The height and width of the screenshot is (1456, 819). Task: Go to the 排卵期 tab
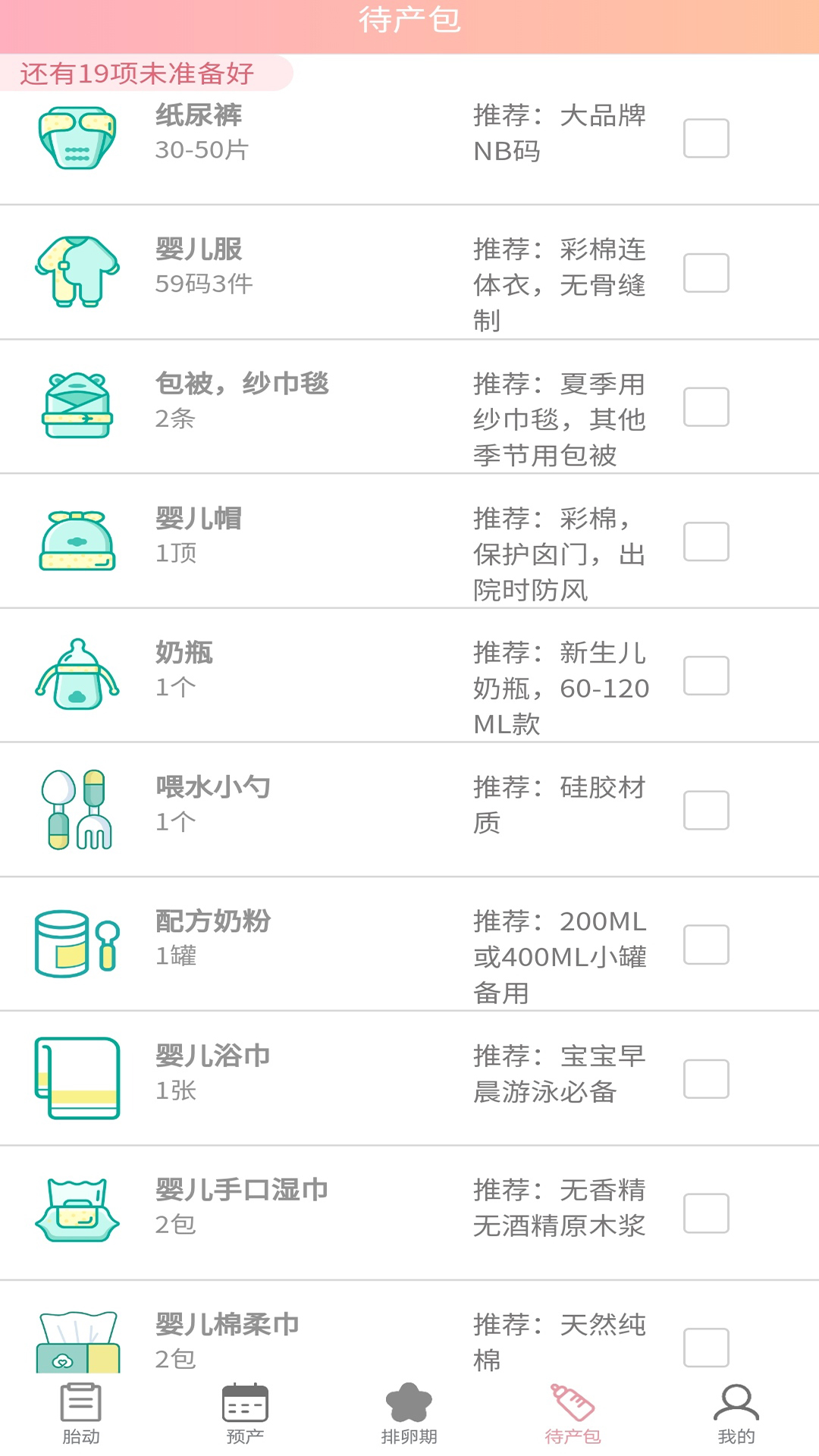coord(409,1414)
